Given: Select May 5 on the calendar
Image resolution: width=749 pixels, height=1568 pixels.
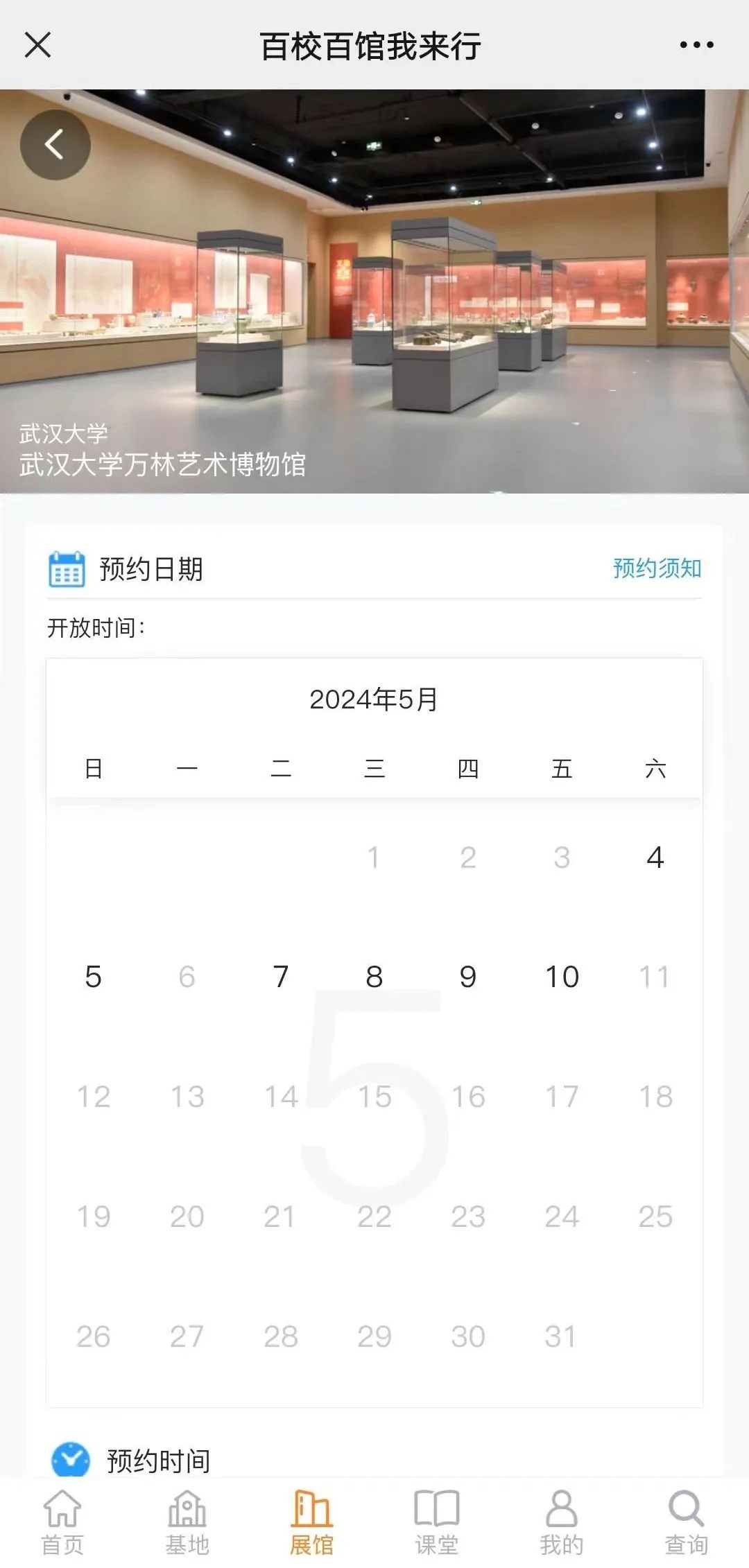Looking at the screenshot, I should [x=93, y=977].
